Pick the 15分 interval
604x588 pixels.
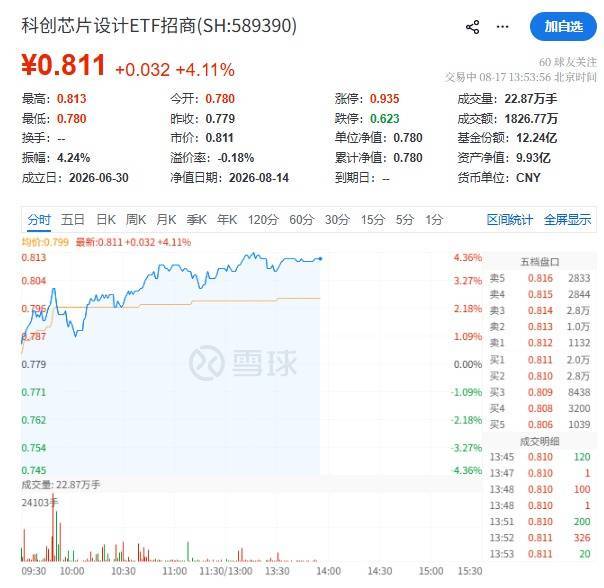(x=373, y=220)
